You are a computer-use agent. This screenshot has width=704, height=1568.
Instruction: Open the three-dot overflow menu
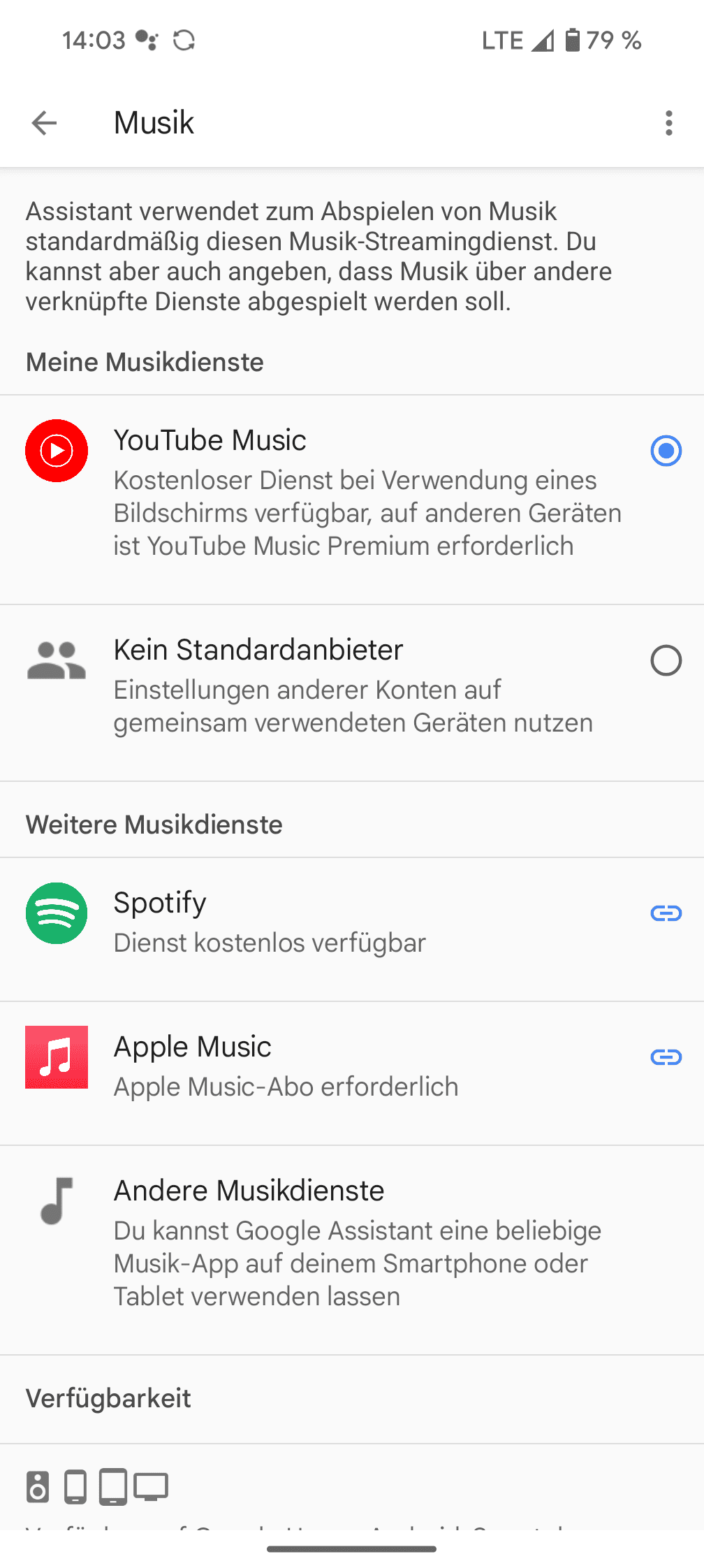(x=668, y=123)
